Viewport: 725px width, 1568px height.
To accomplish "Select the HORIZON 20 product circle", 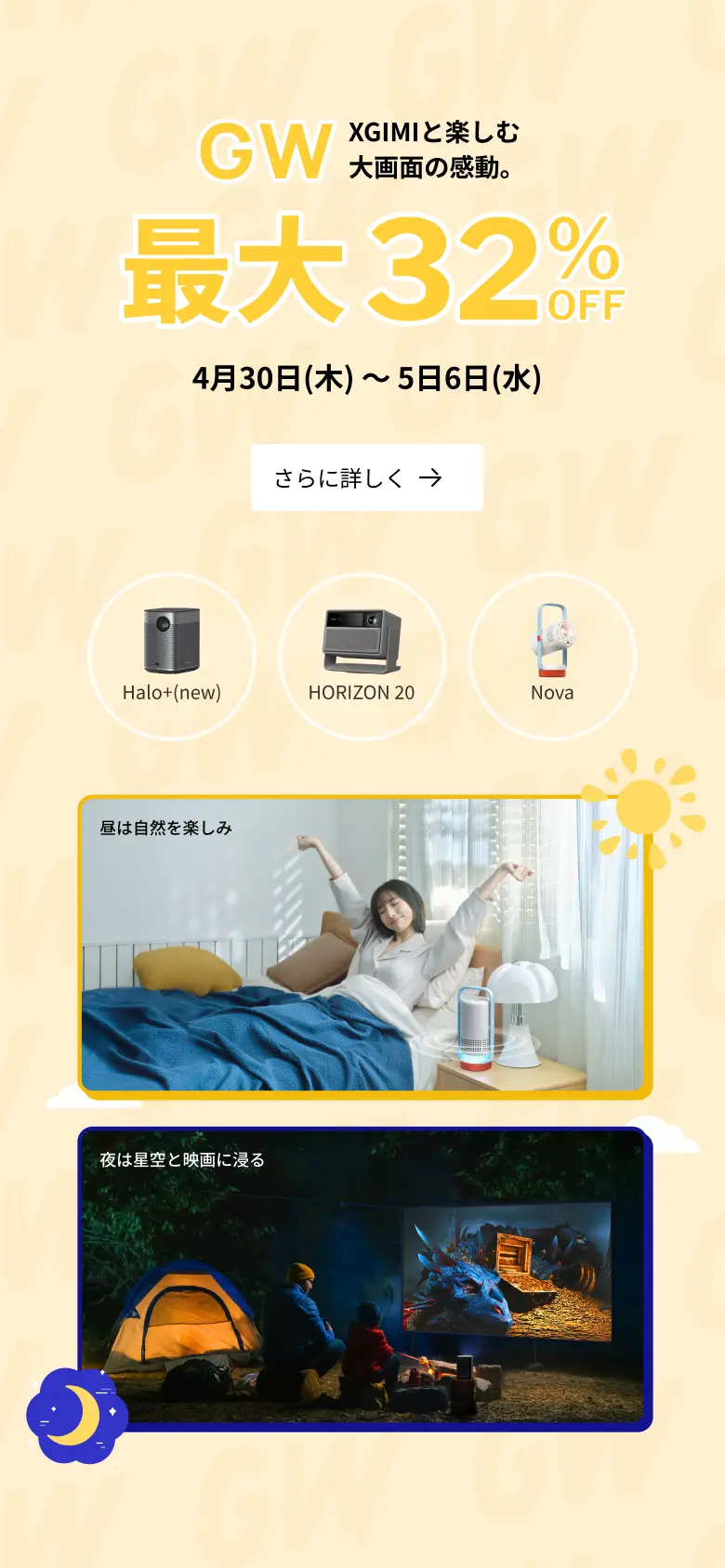I will (x=362, y=657).
